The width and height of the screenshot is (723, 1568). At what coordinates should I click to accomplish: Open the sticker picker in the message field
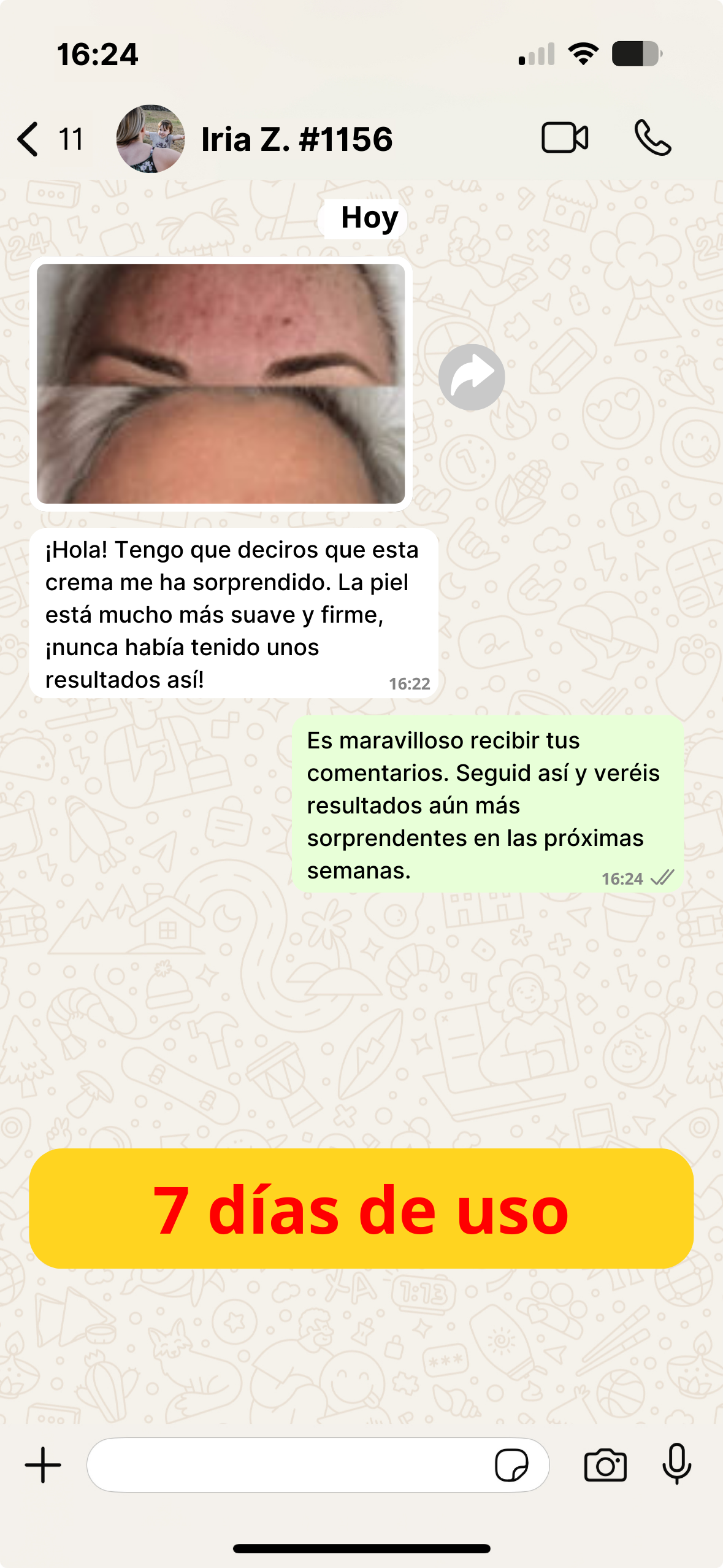[511, 1465]
